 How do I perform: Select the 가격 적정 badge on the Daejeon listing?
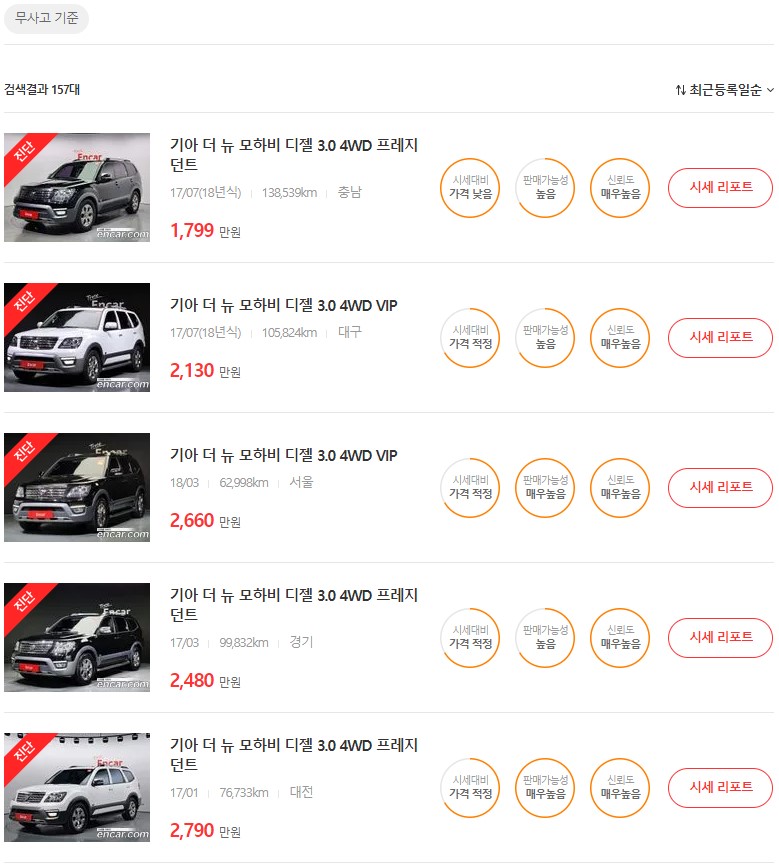[469, 788]
